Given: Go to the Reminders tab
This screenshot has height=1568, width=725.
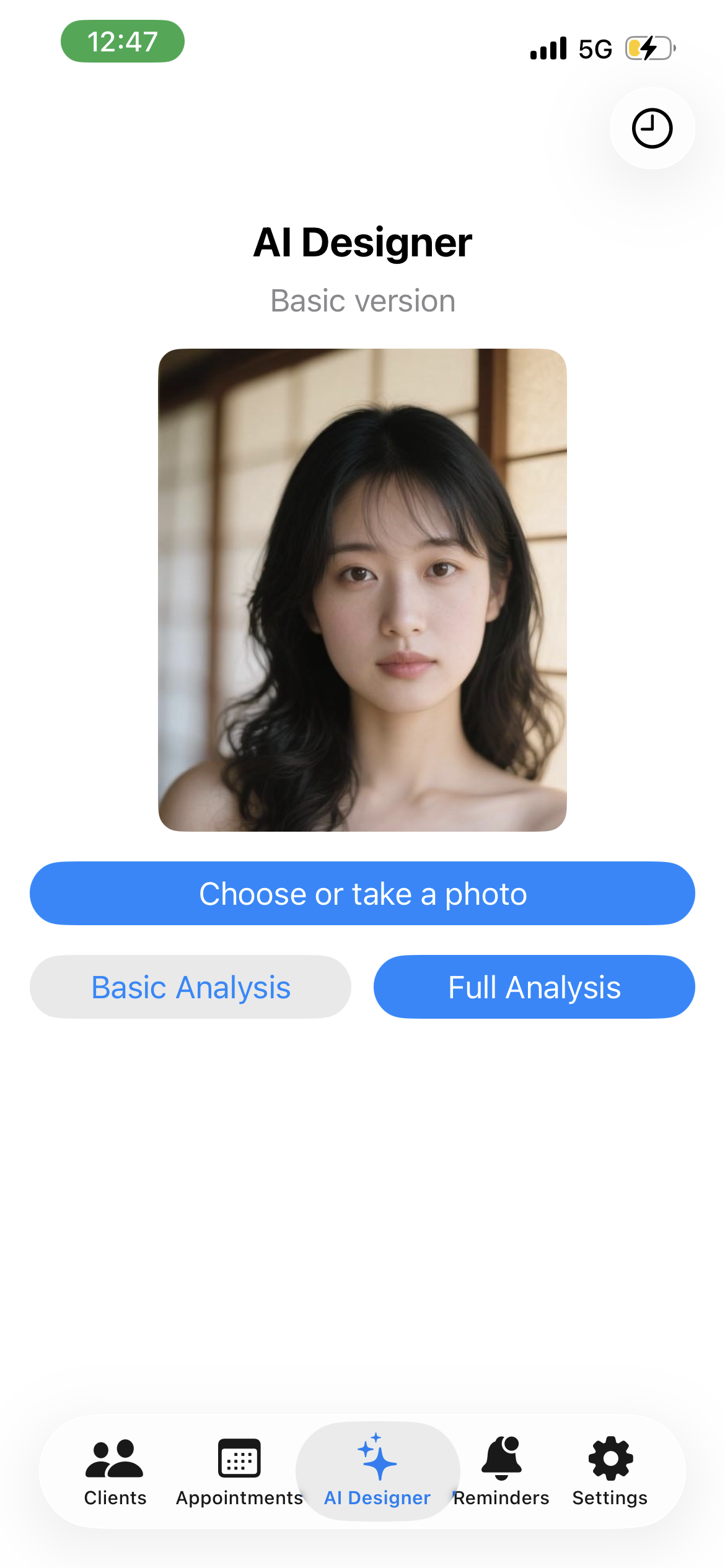Looking at the screenshot, I should tap(501, 1471).
